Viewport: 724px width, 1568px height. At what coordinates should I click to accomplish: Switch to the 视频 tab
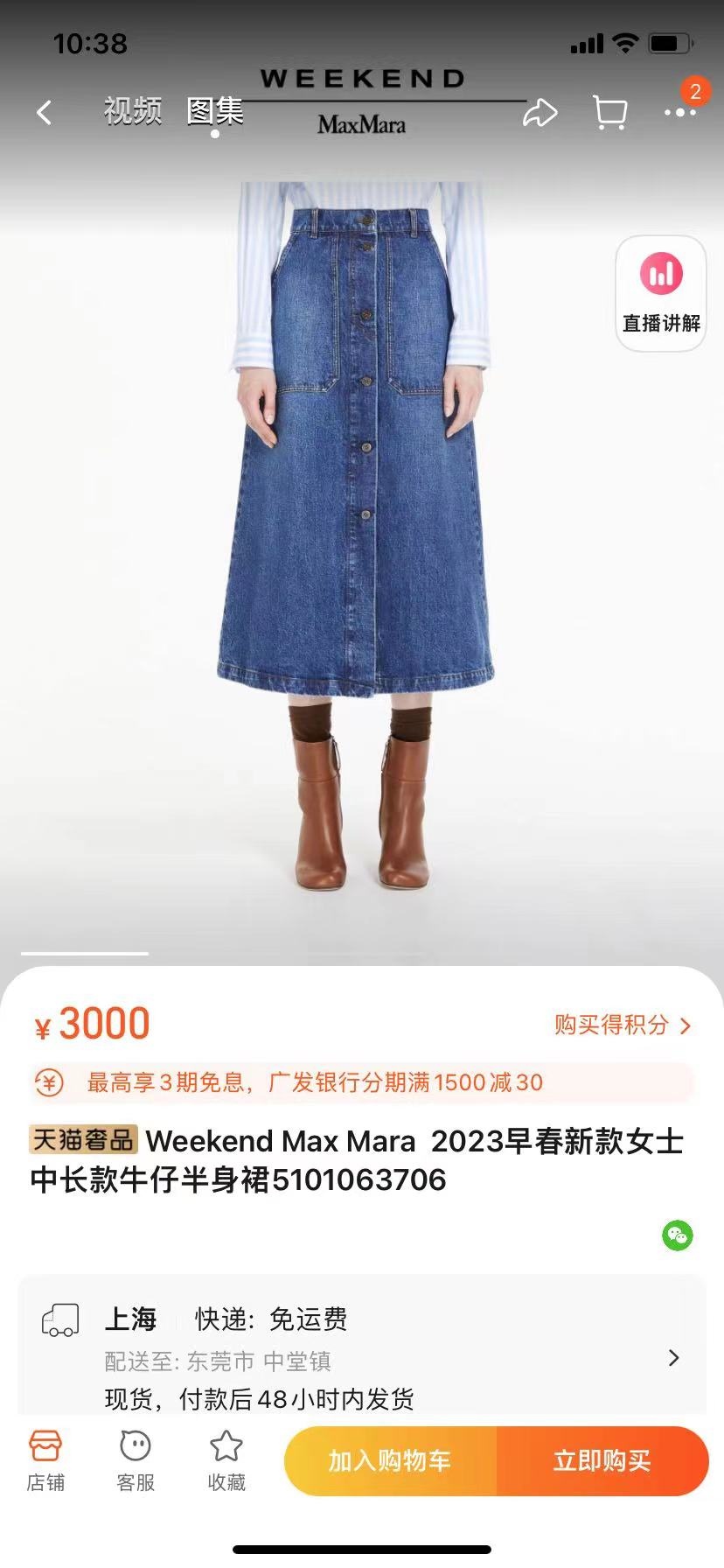[133, 111]
